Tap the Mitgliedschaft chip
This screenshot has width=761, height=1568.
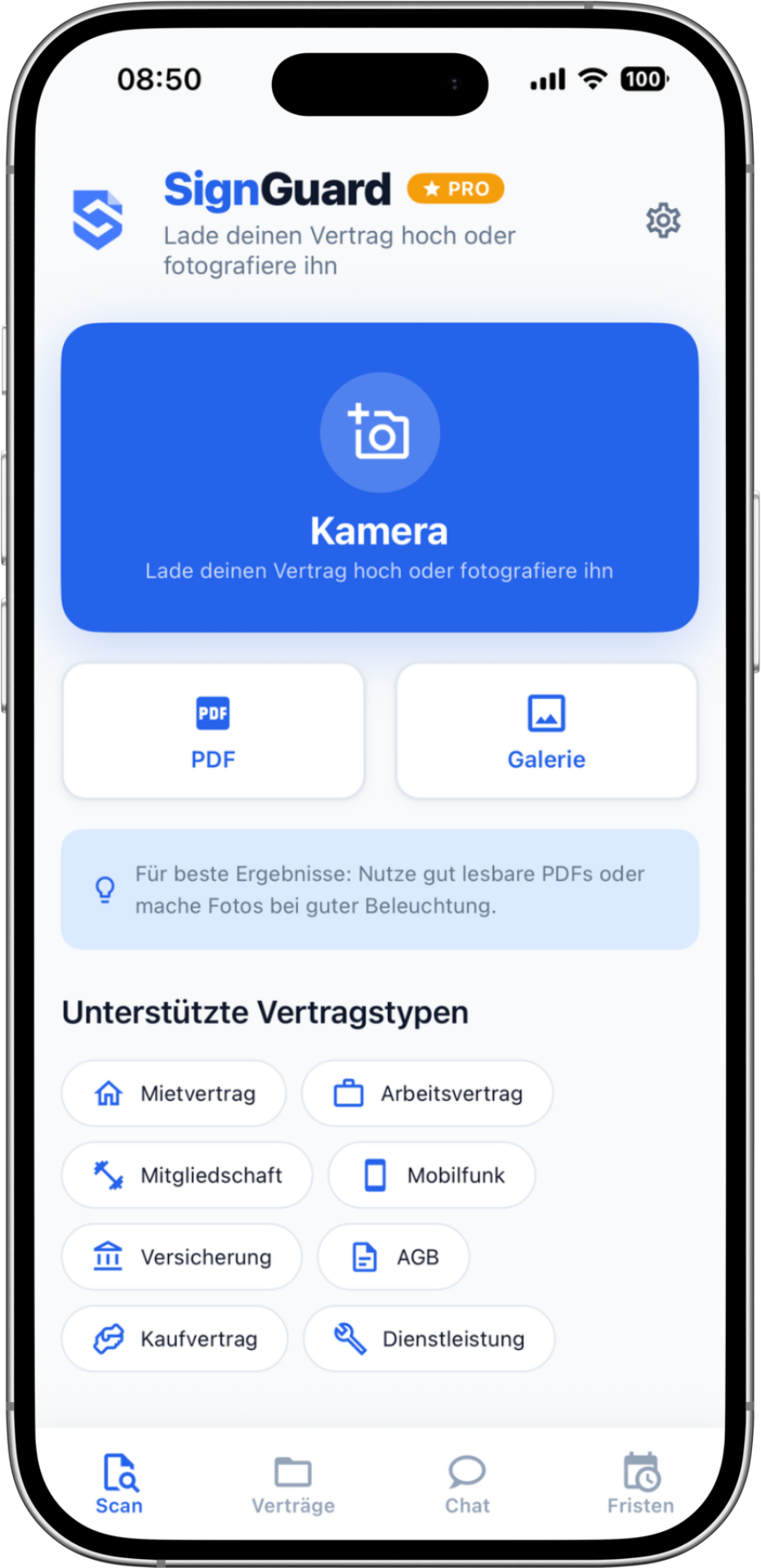[187, 1174]
